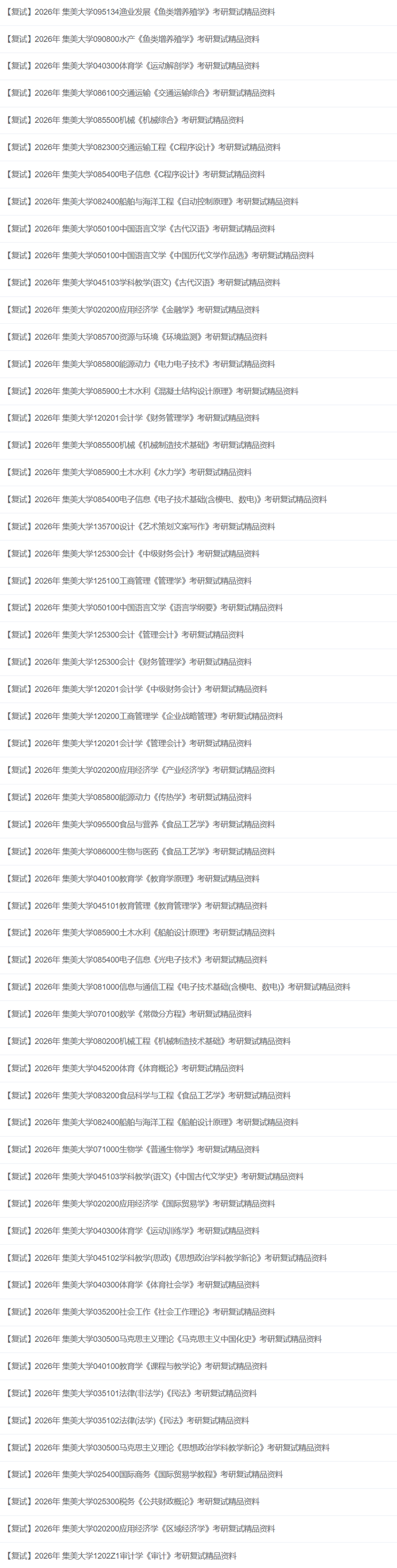Open 095134渔业发展《鱼类增养殖学》复试资料
The image size is (397, 1568).
140,12
